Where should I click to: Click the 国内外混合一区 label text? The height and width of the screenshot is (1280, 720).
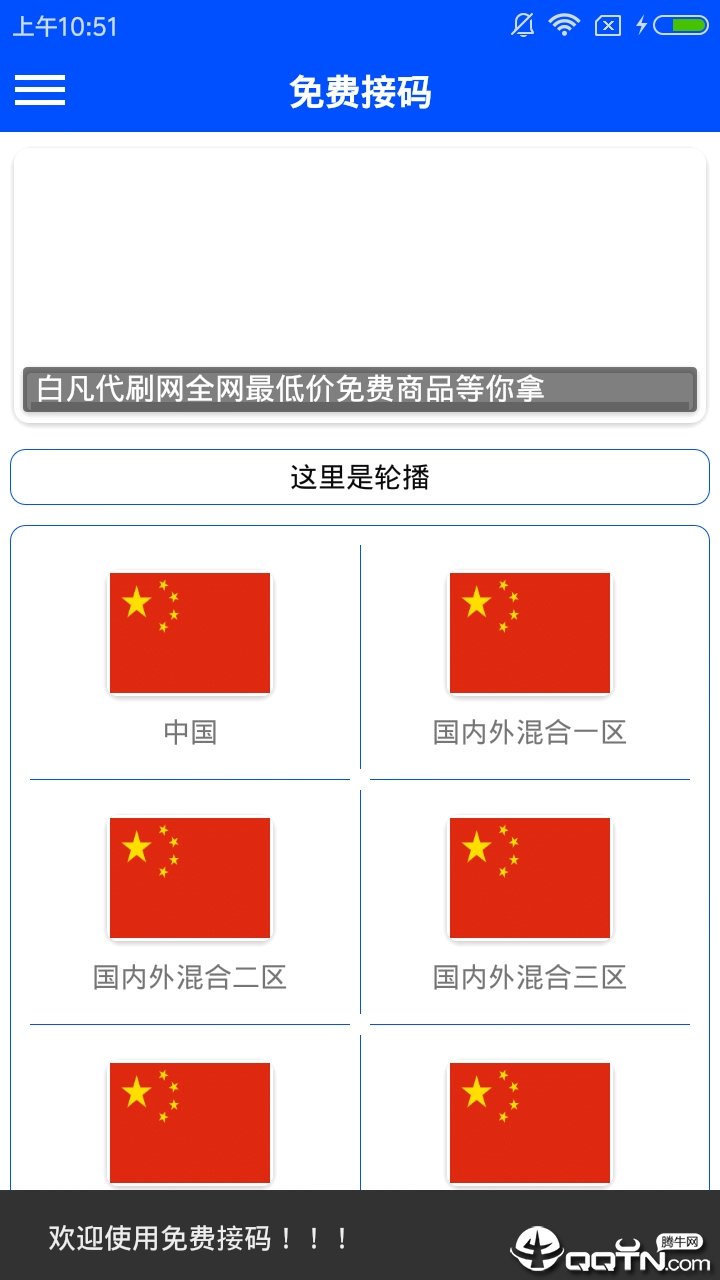point(529,733)
